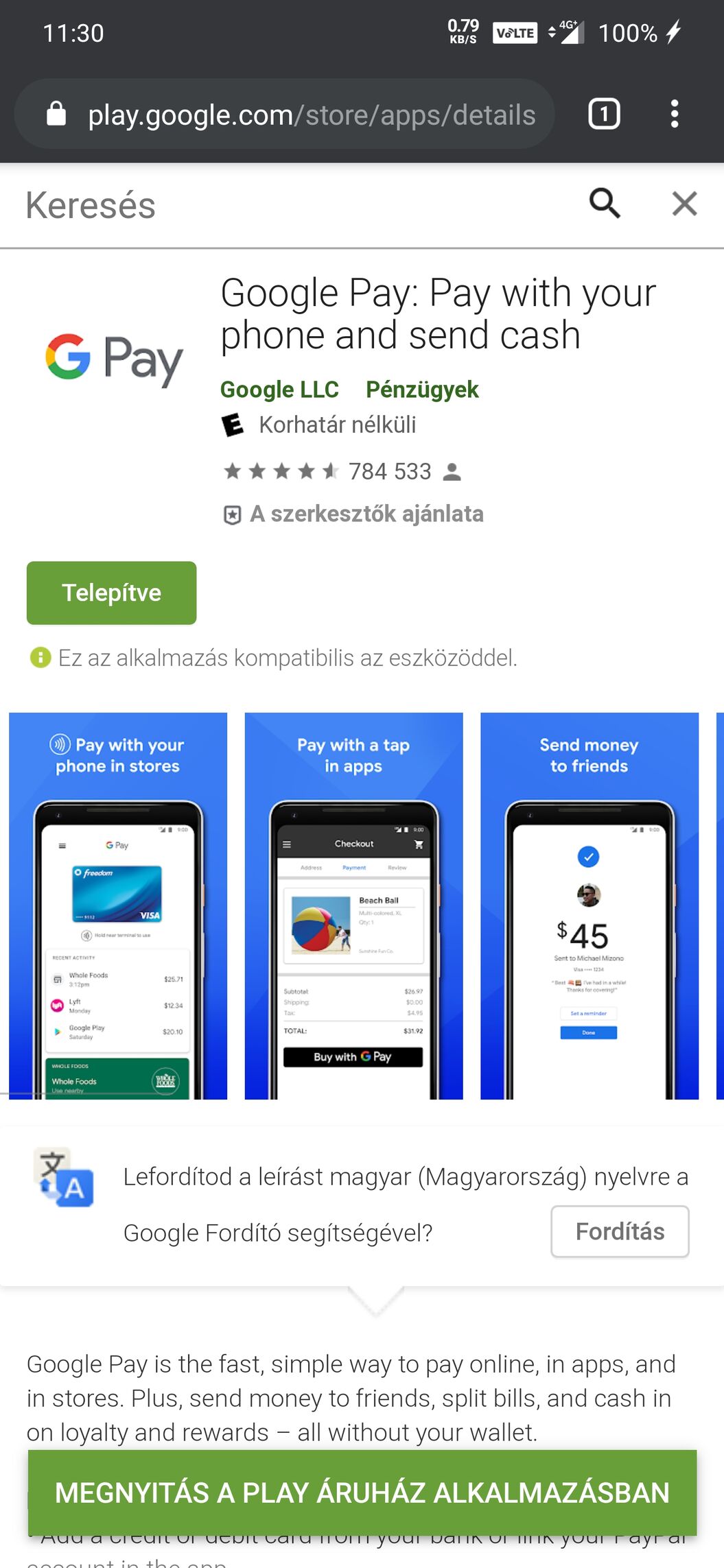Image resolution: width=724 pixels, height=1568 pixels.
Task: Tap Megnyitás a Play Áruház alkalmazásban
Action: click(x=362, y=1493)
